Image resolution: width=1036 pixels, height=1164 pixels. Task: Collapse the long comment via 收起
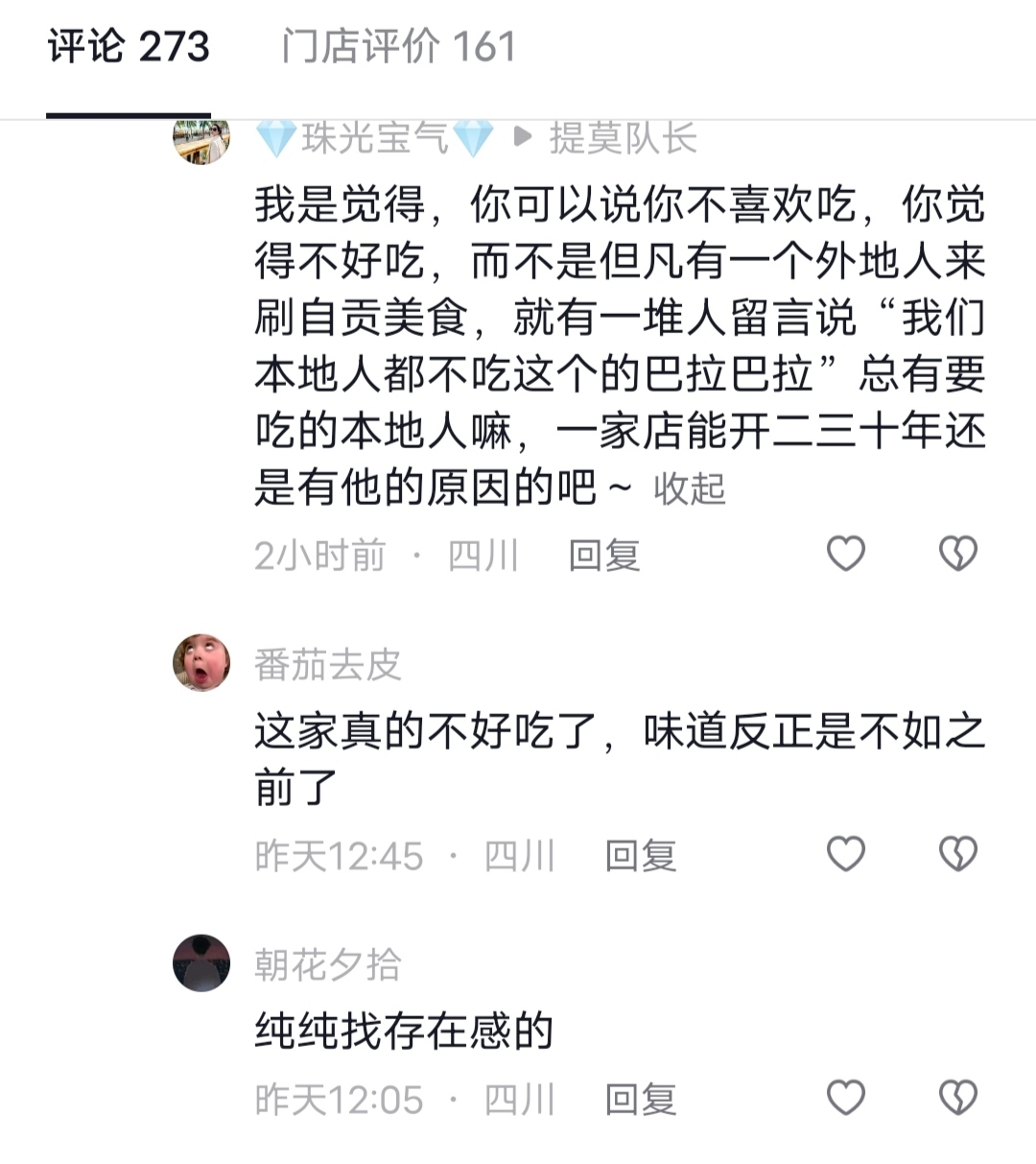[689, 488]
